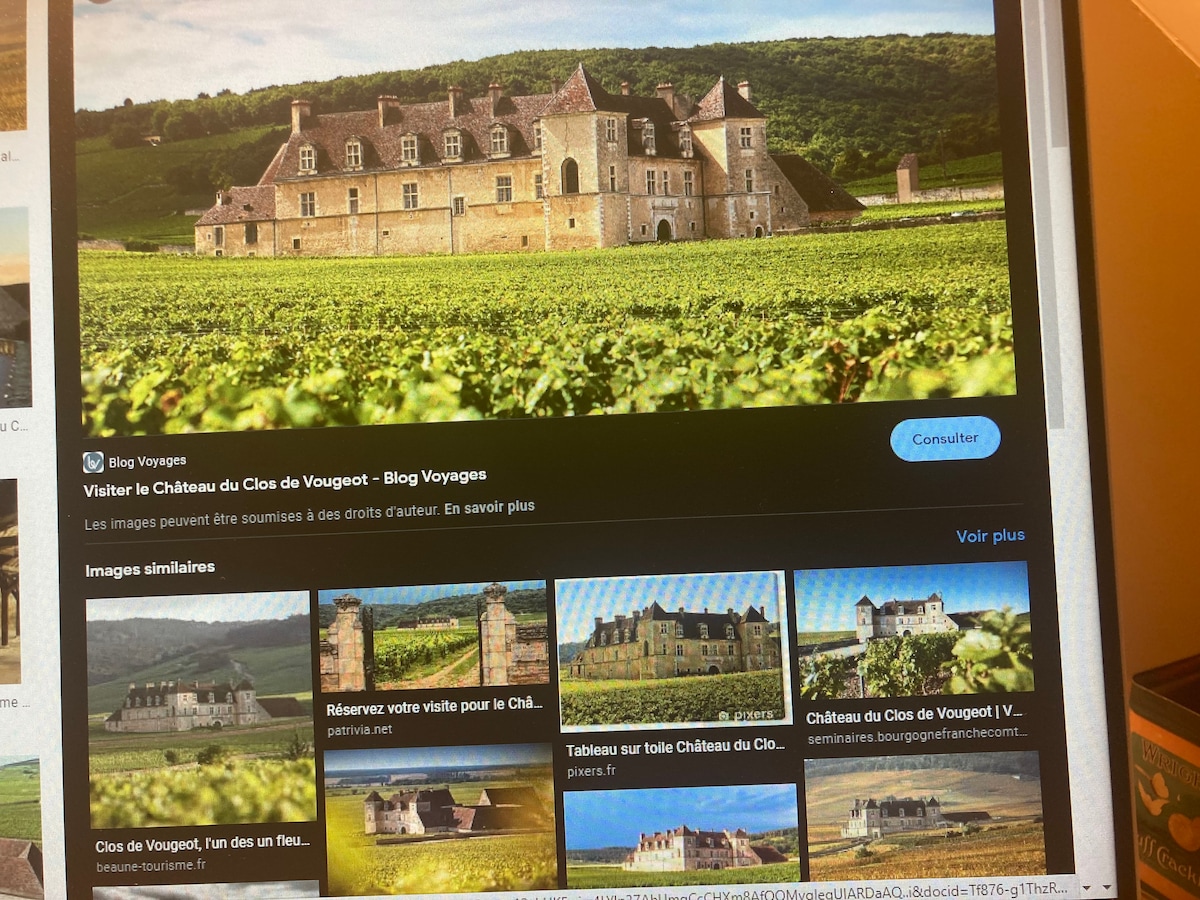Screen dimensions: 1200x900
Task: Open the beaune-tourisme.fr similar image
Action: [x=198, y=708]
